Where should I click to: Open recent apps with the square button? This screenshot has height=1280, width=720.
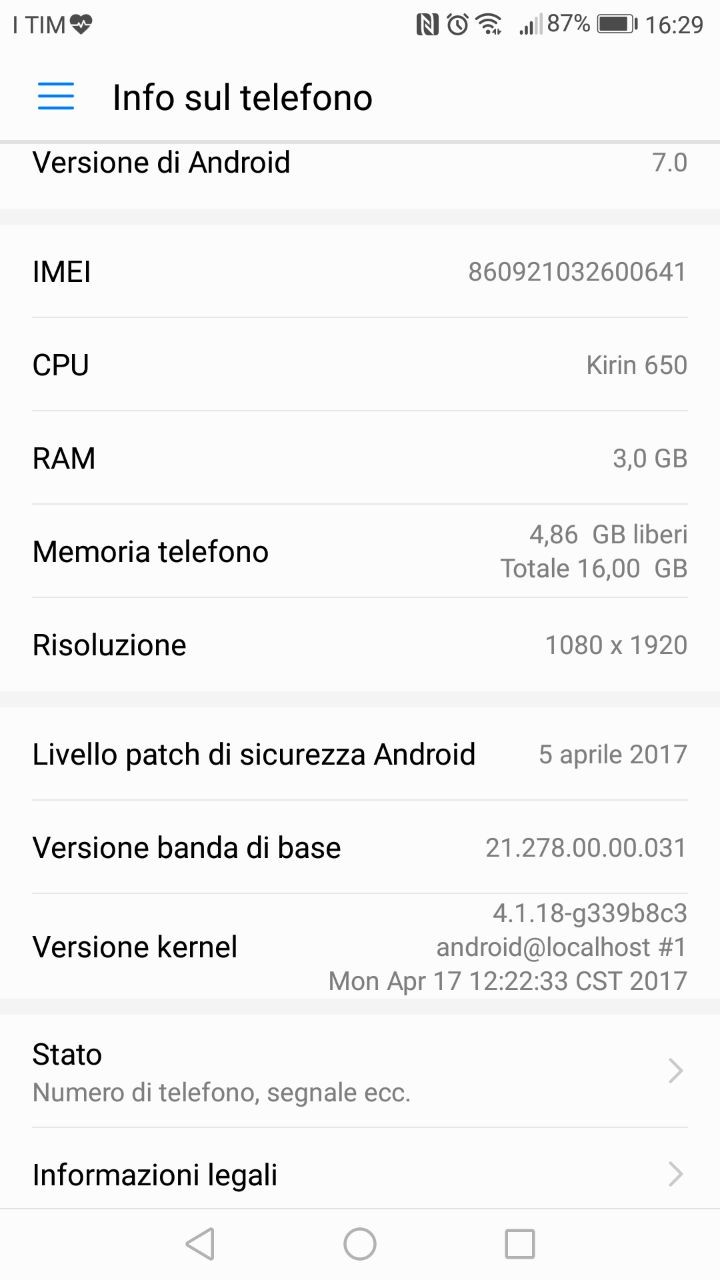(519, 1244)
